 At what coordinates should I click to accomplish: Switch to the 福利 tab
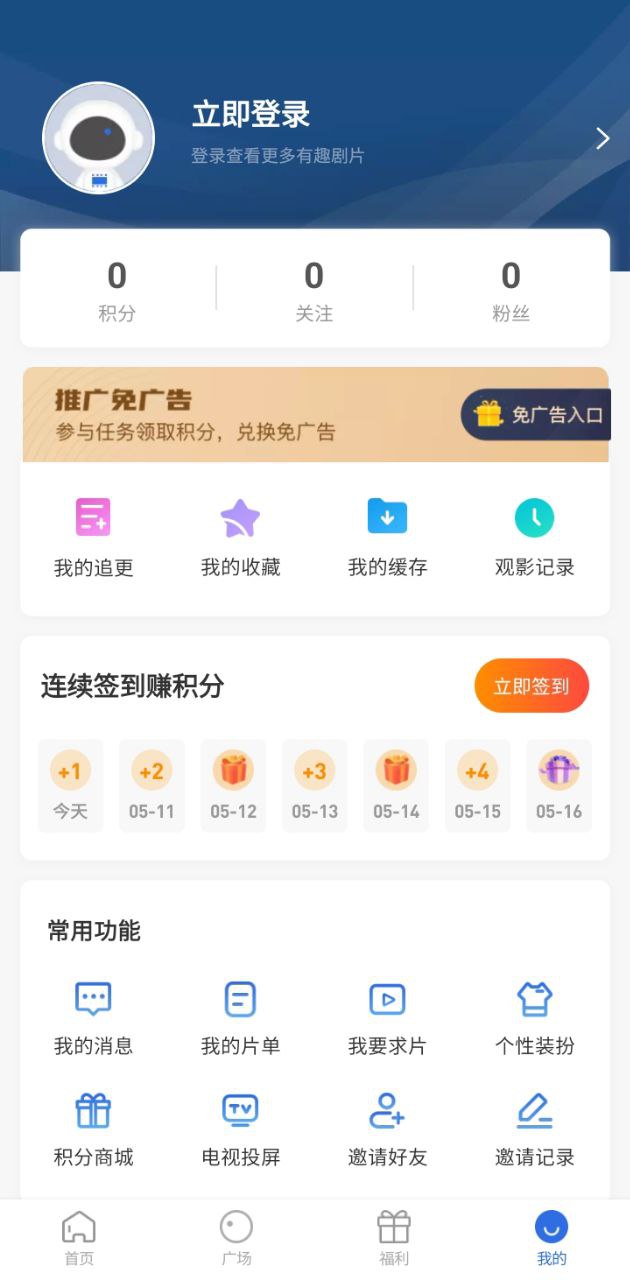[394, 1238]
